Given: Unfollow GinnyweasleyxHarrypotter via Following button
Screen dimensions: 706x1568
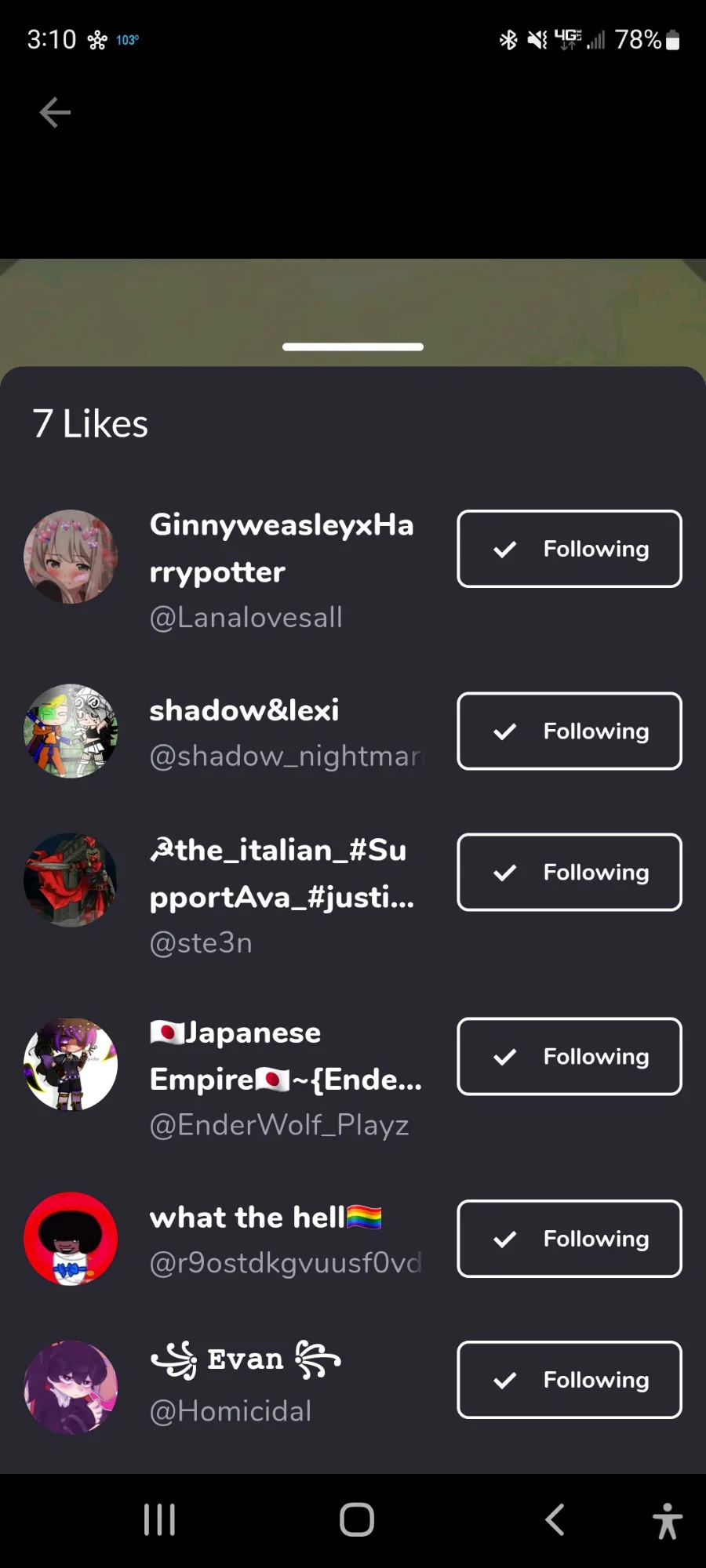Looking at the screenshot, I should coord(570,549).
